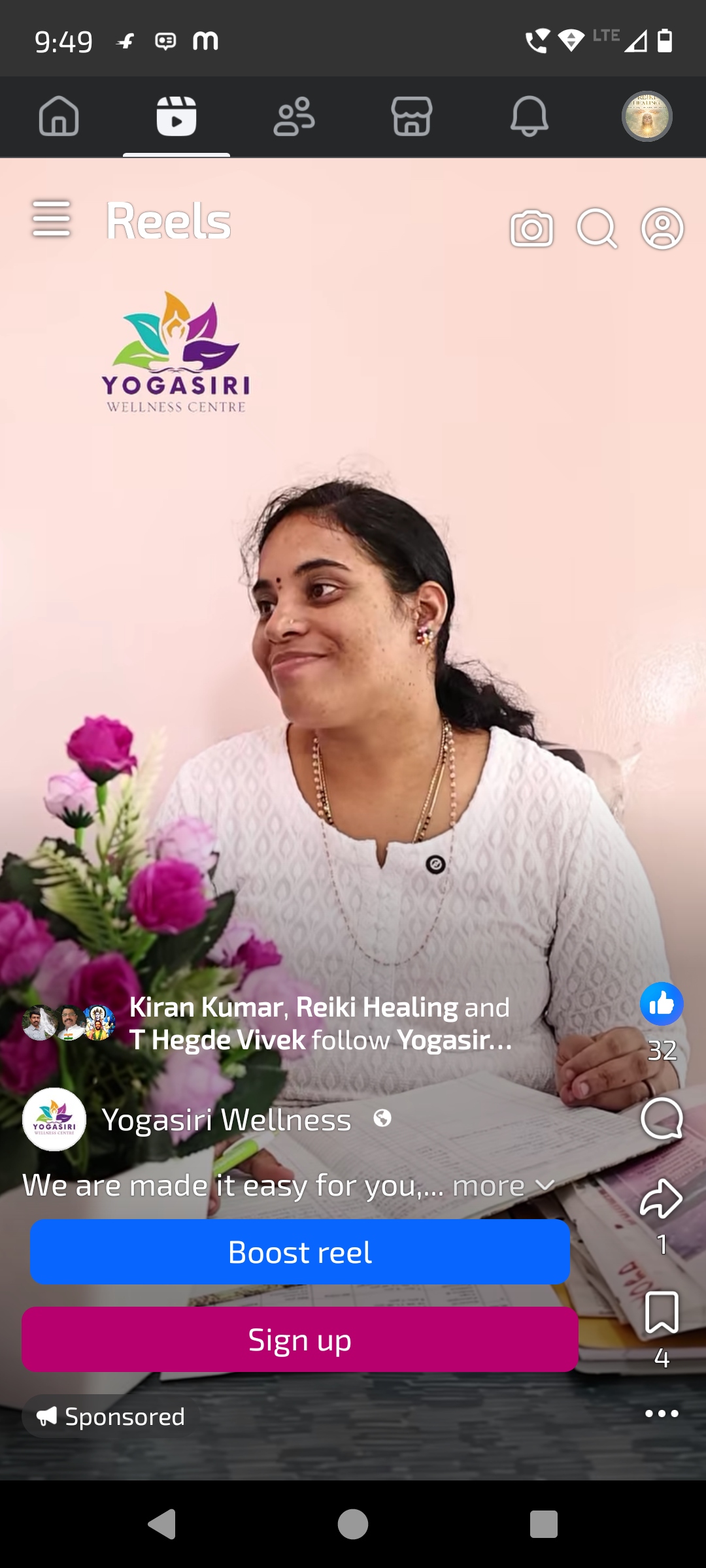Screen dimensions: 706x1568
Task: Go back using the system back button
Action: click(162, 1524)
